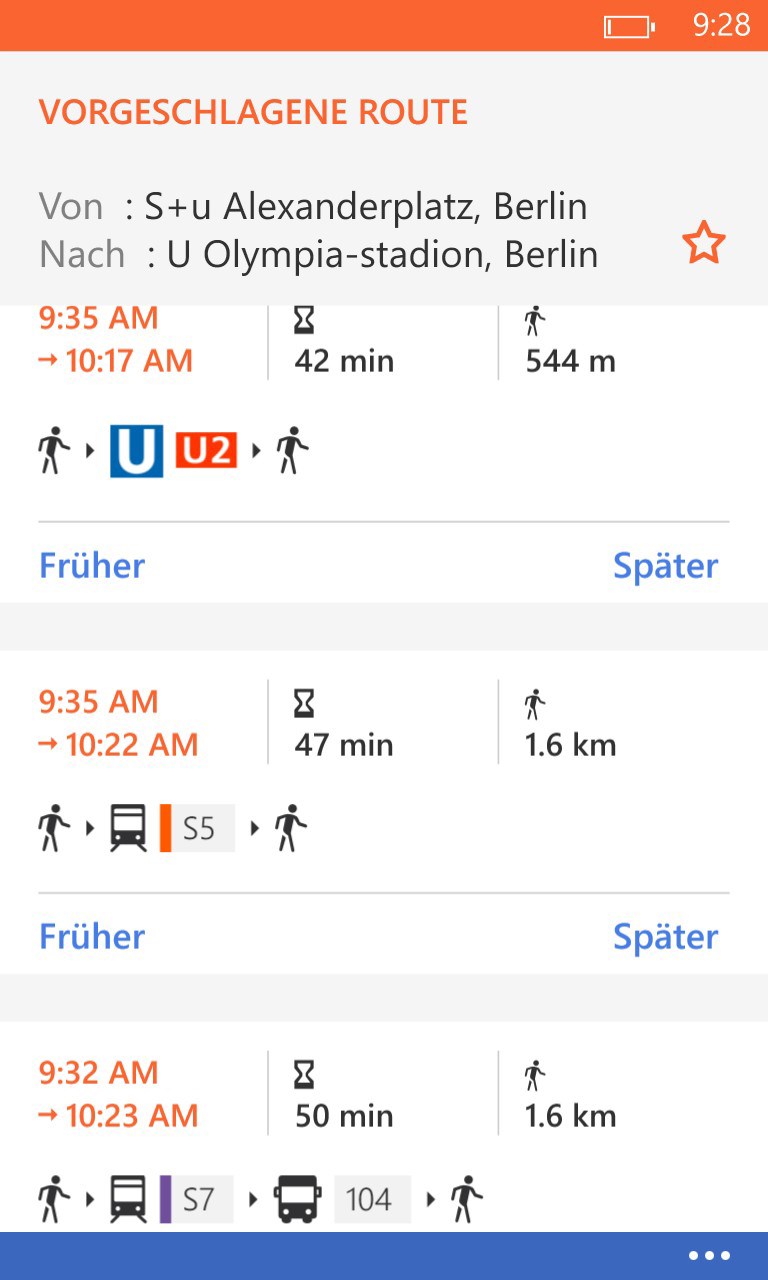768x1280 pixels.
Task: Click the walking icon ending the S5 route
Action: pos(291,827)
